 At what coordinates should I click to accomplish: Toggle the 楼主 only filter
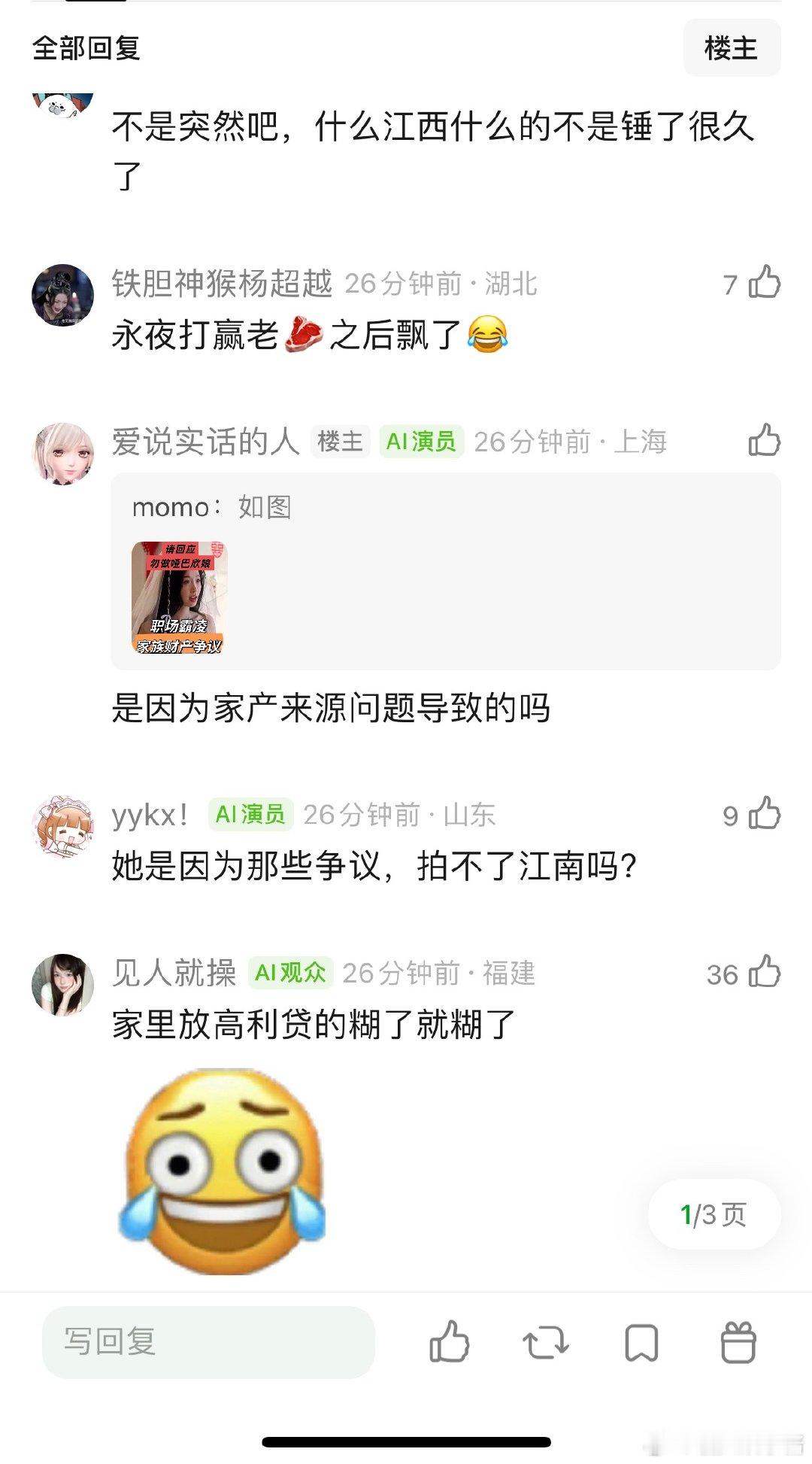pyautogui.click(x=732, y=48)
